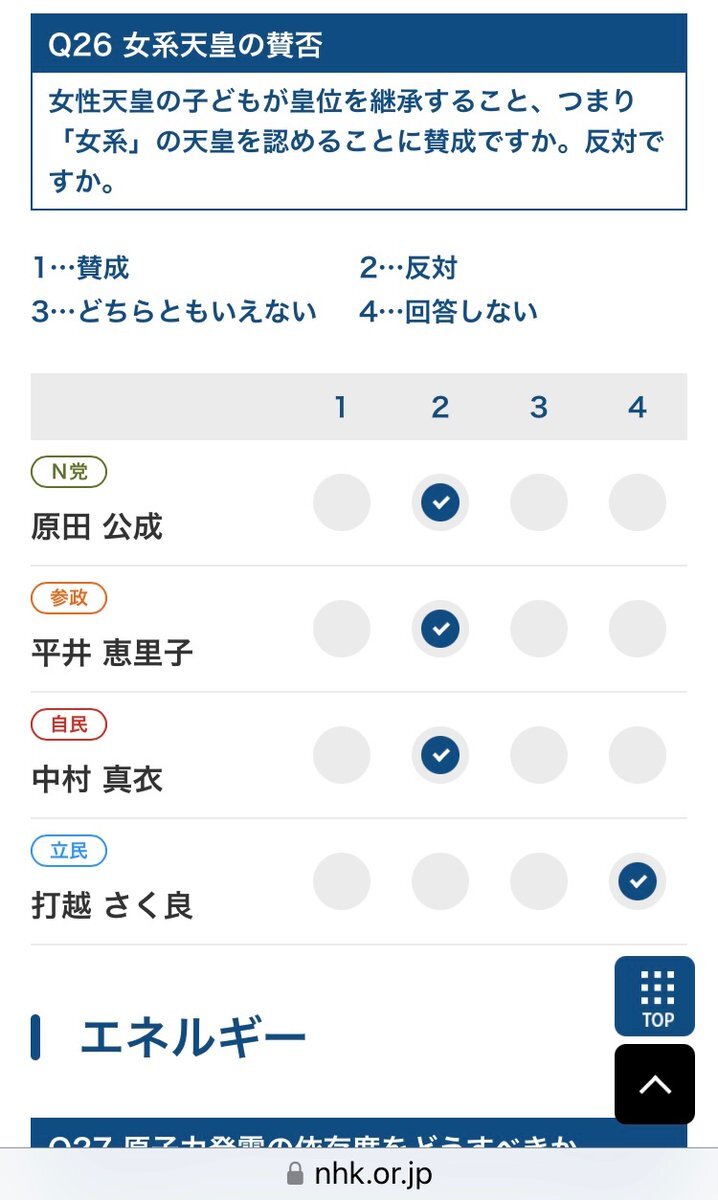The image size is (718, 1200).
Task: Tap the nhk.or.jp address bar
Action: pyautogui.click(x=359, y=1173)
